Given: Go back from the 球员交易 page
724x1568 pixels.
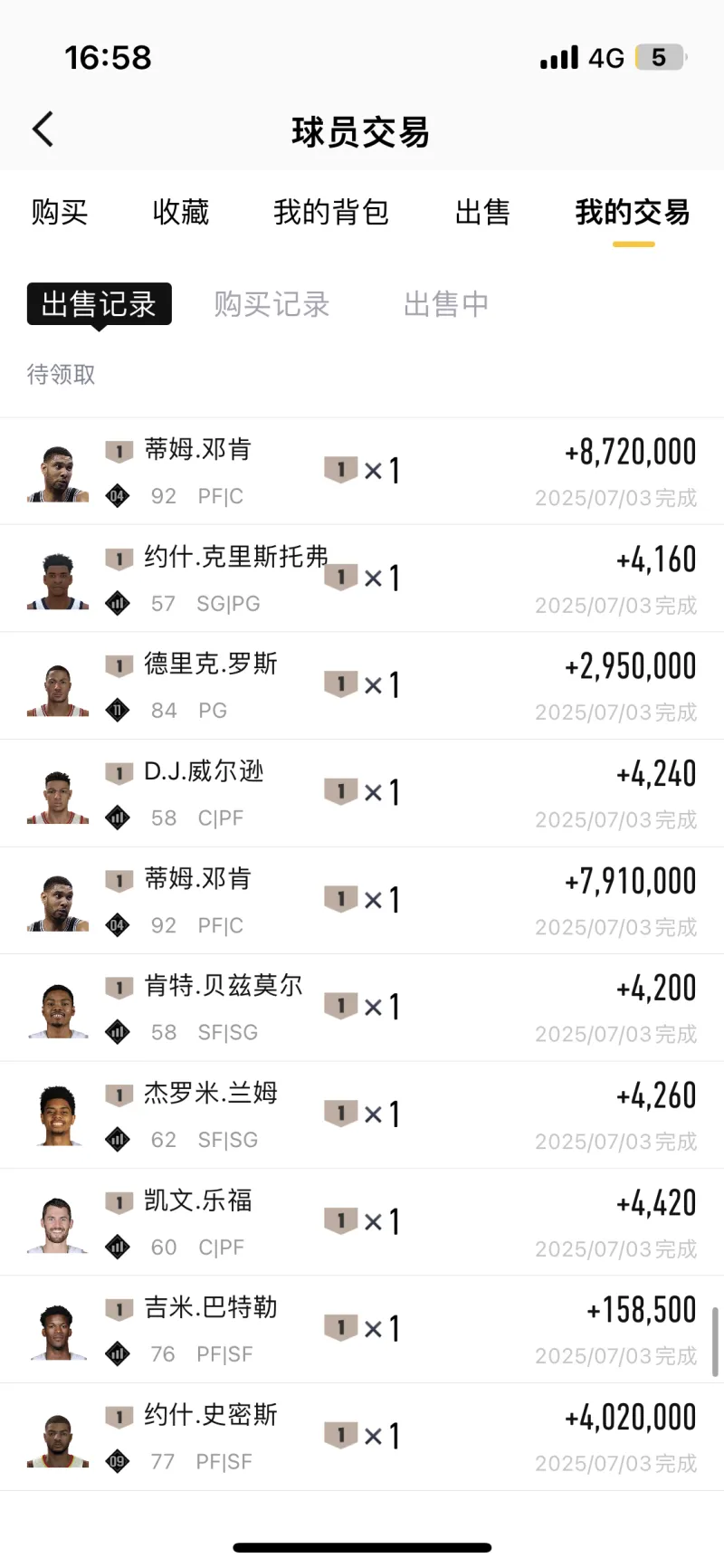Looking at the screenshot, I should (x=43, y=129).
